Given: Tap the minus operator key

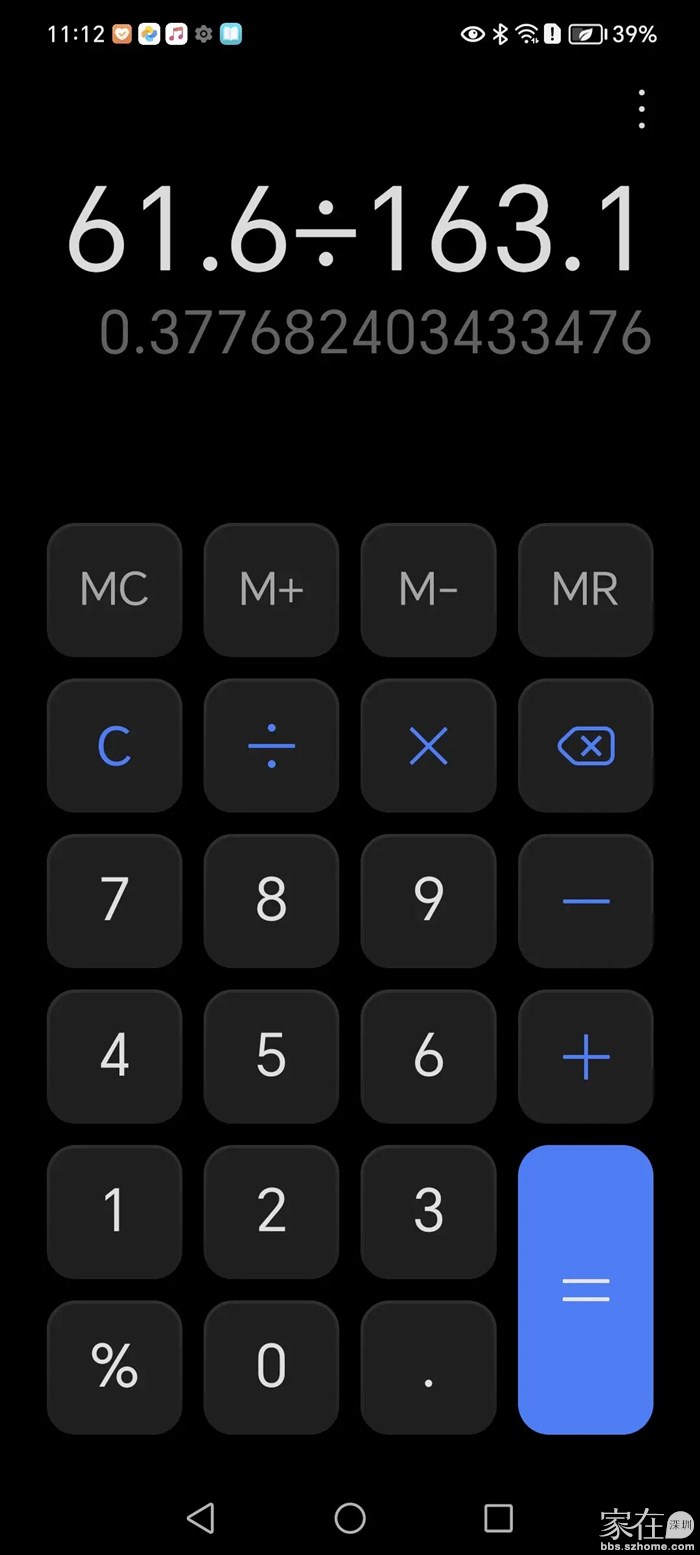Looking at the screenshot, I should click(x=585, y=901).
